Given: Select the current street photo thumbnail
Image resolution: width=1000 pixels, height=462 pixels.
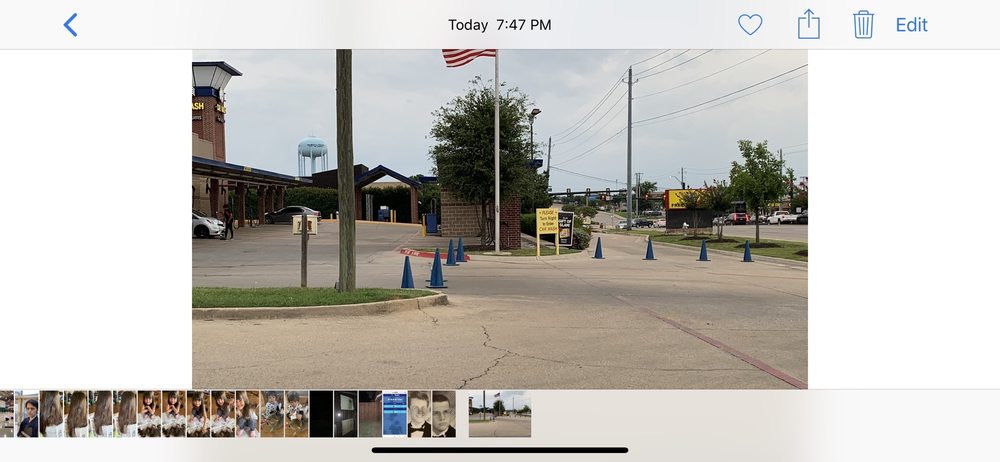Looking at the screenshot, I should click(x=500, y=414).
